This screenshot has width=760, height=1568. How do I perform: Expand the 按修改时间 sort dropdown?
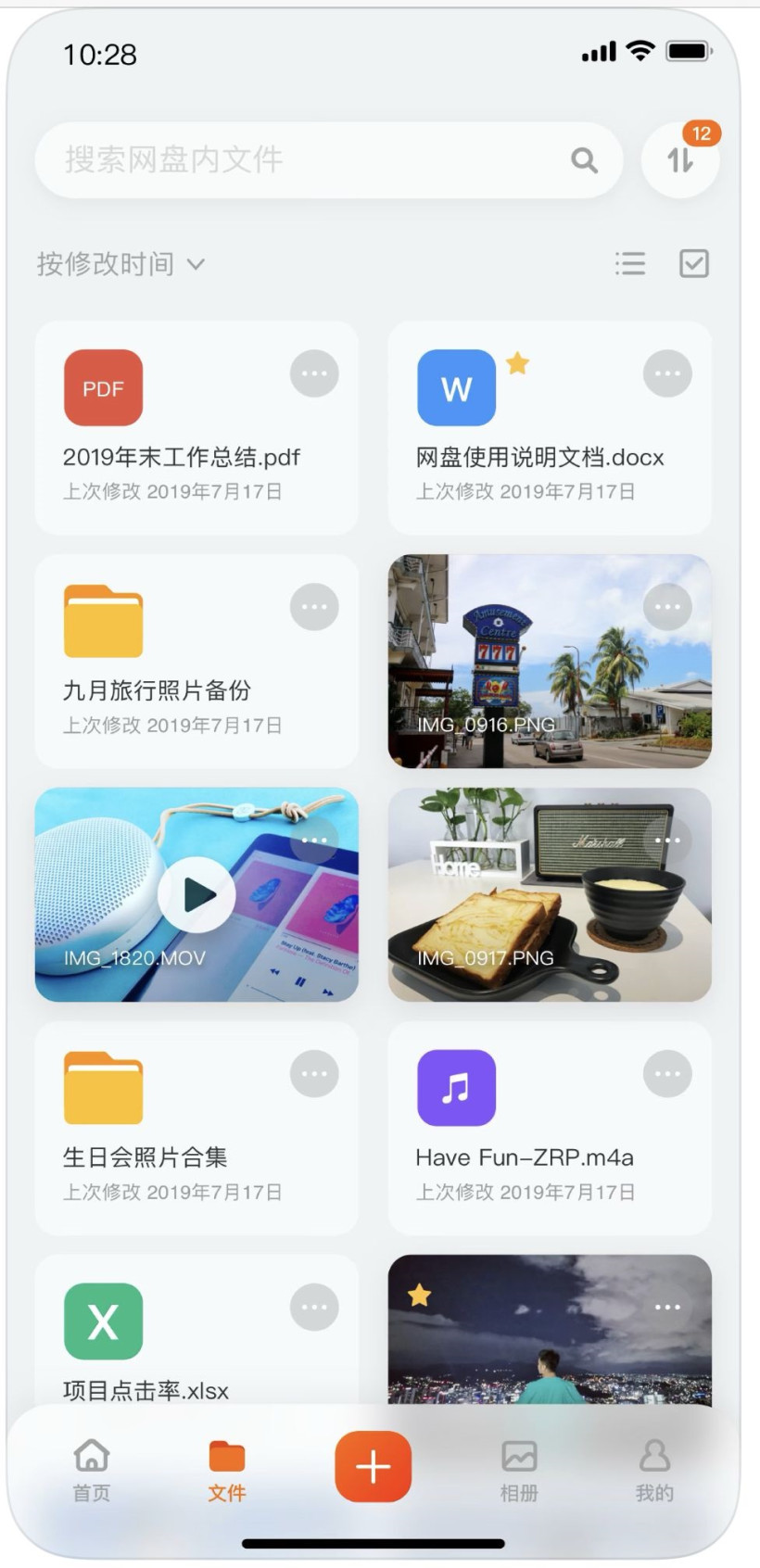pyautogui.click(x=121, y=264)
